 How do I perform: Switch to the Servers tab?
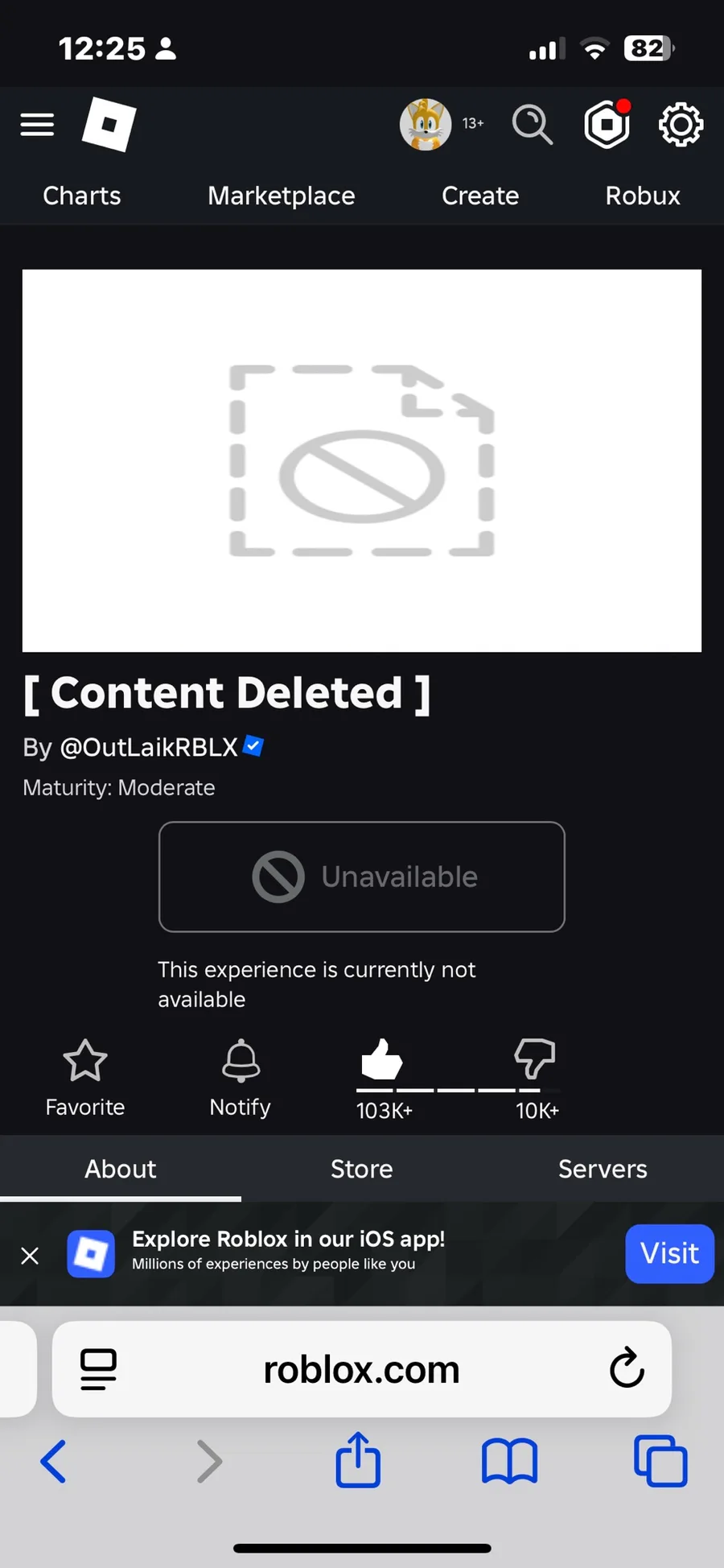(x=603, y=1169)
